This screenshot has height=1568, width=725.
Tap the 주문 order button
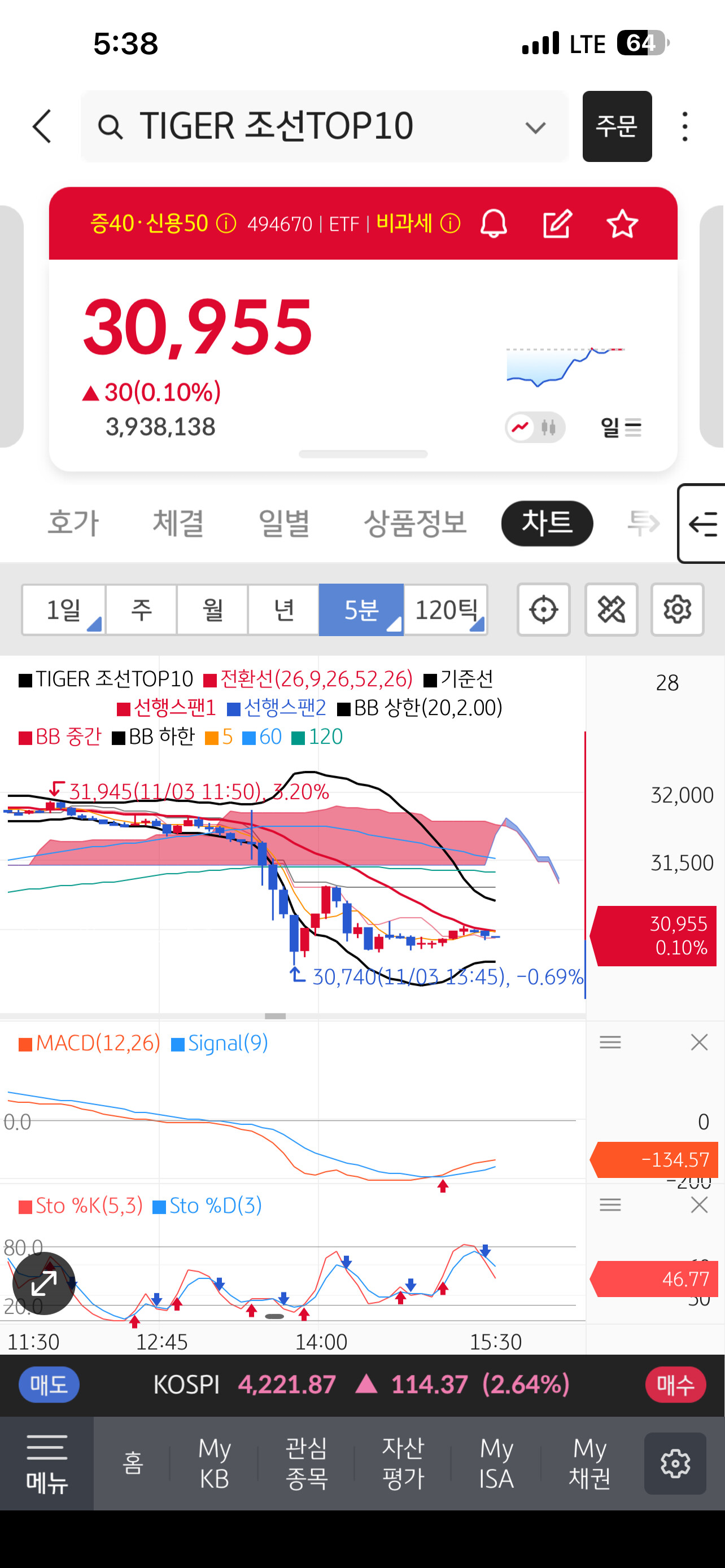pos(617,126)
